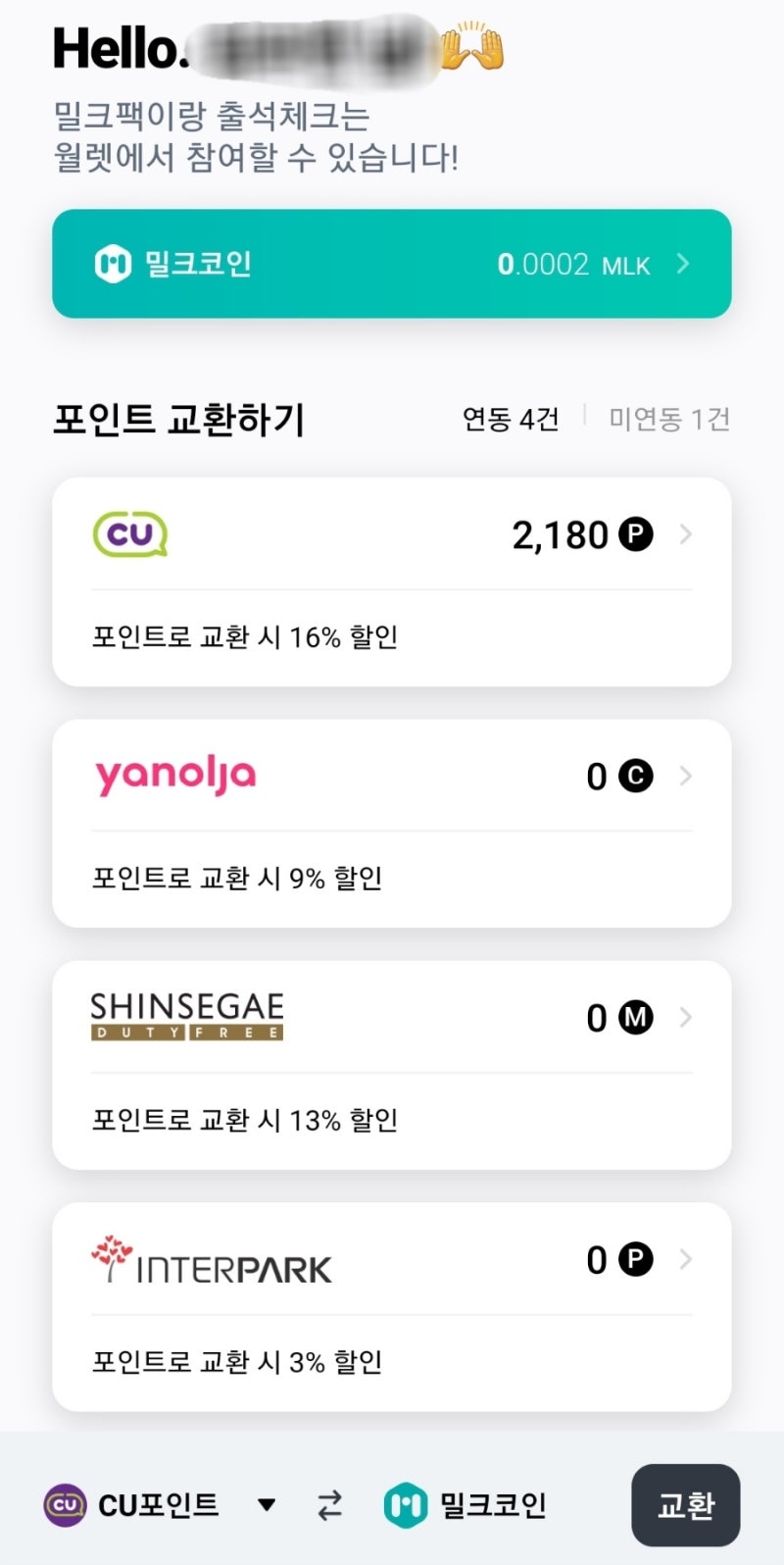Switch to the 미연동 1건 tab
The height and width of the screenshot is (1565, 784).
click(x=669, y=418)
